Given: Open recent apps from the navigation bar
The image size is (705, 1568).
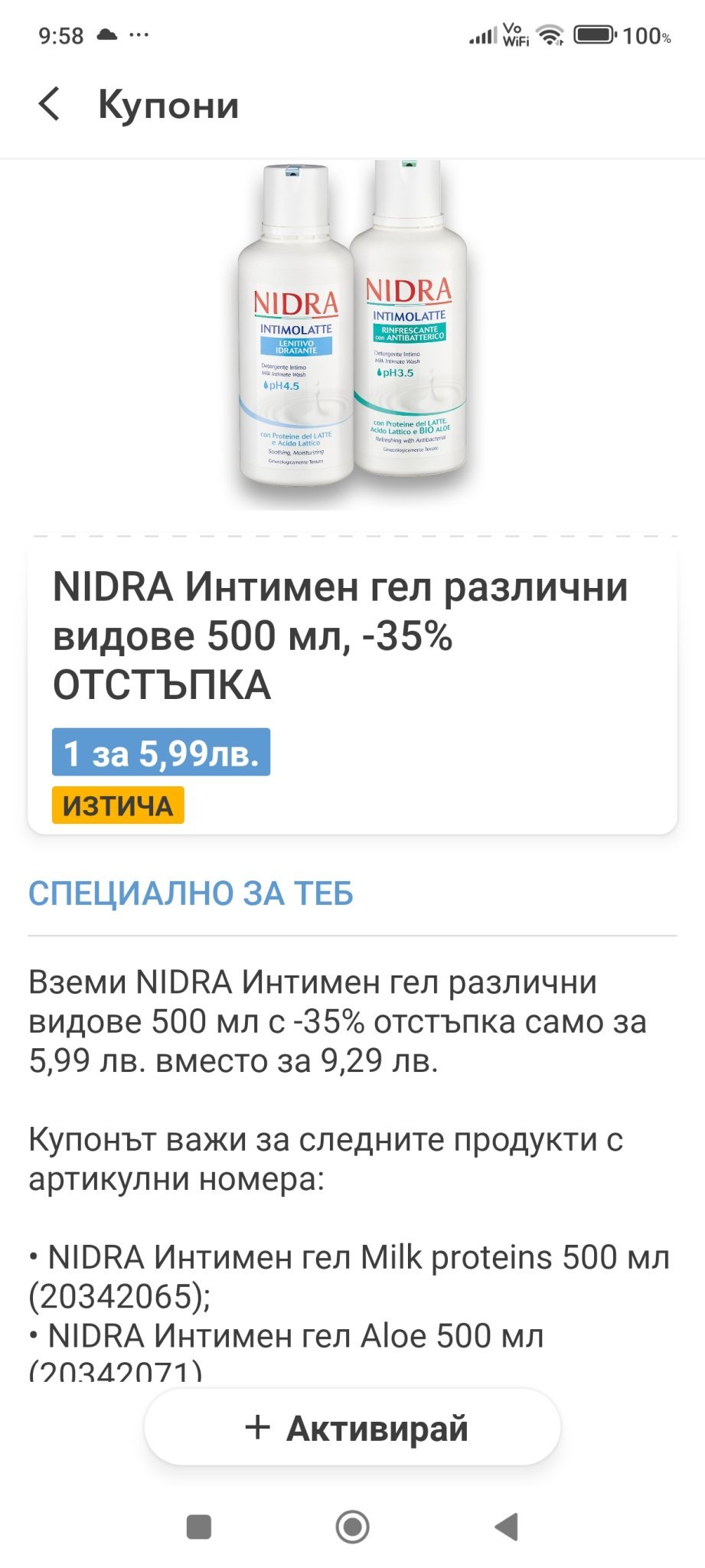Looking at the screenshot, I should [x=199, y=1526].
